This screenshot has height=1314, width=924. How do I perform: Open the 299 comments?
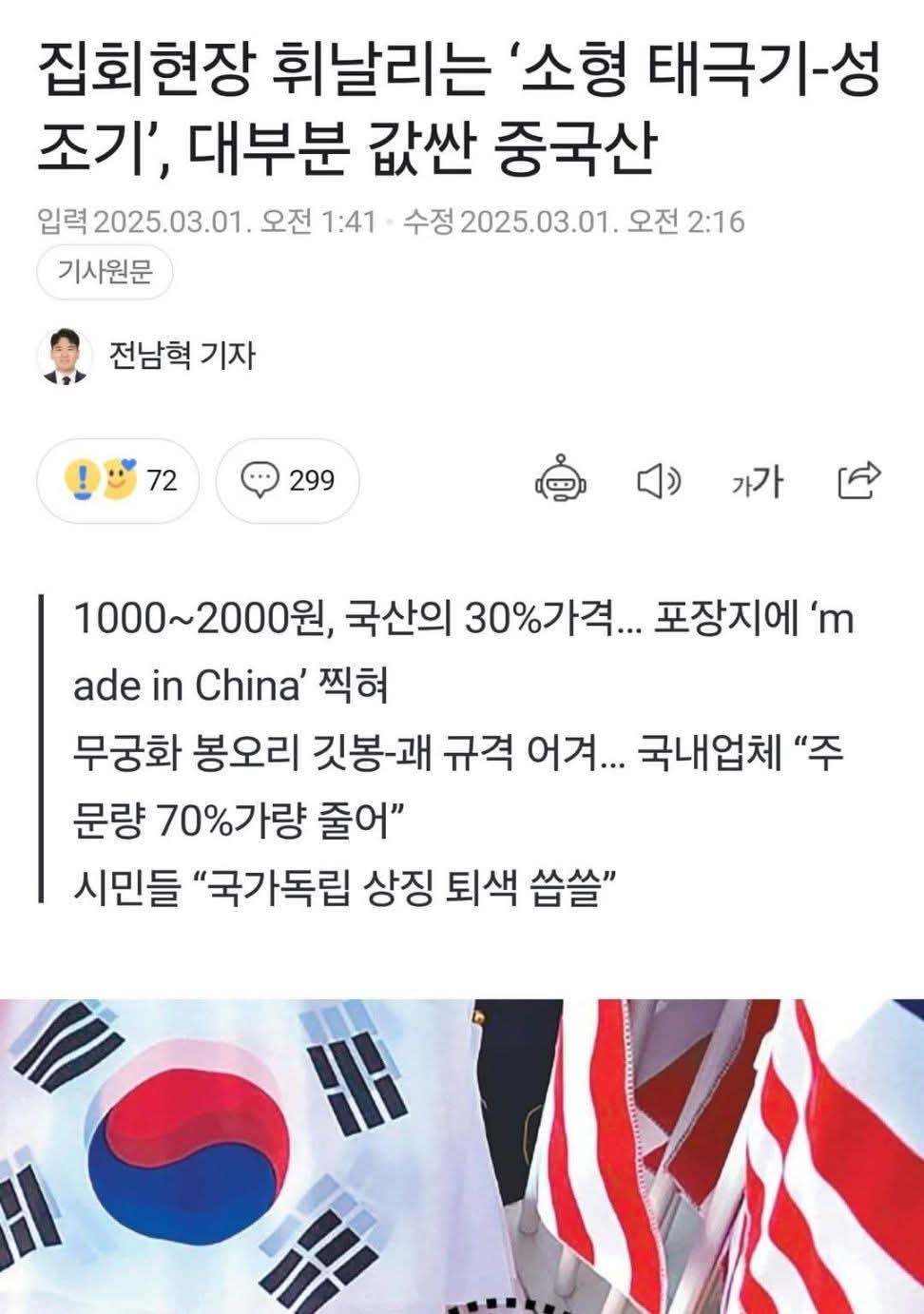287,480
